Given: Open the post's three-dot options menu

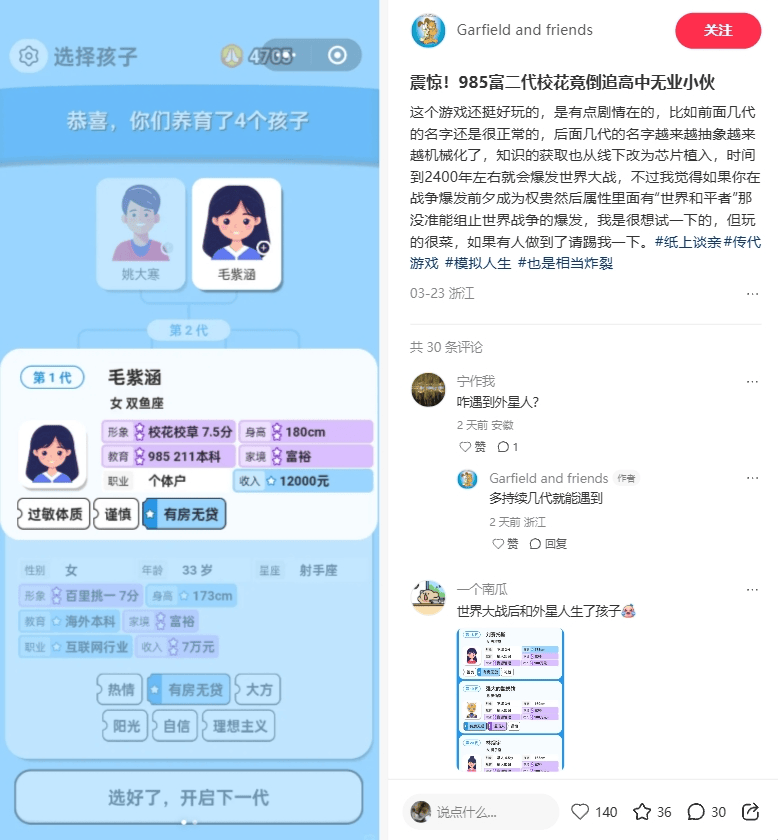Looking at the screenshot, I should [x=752, y=294].
